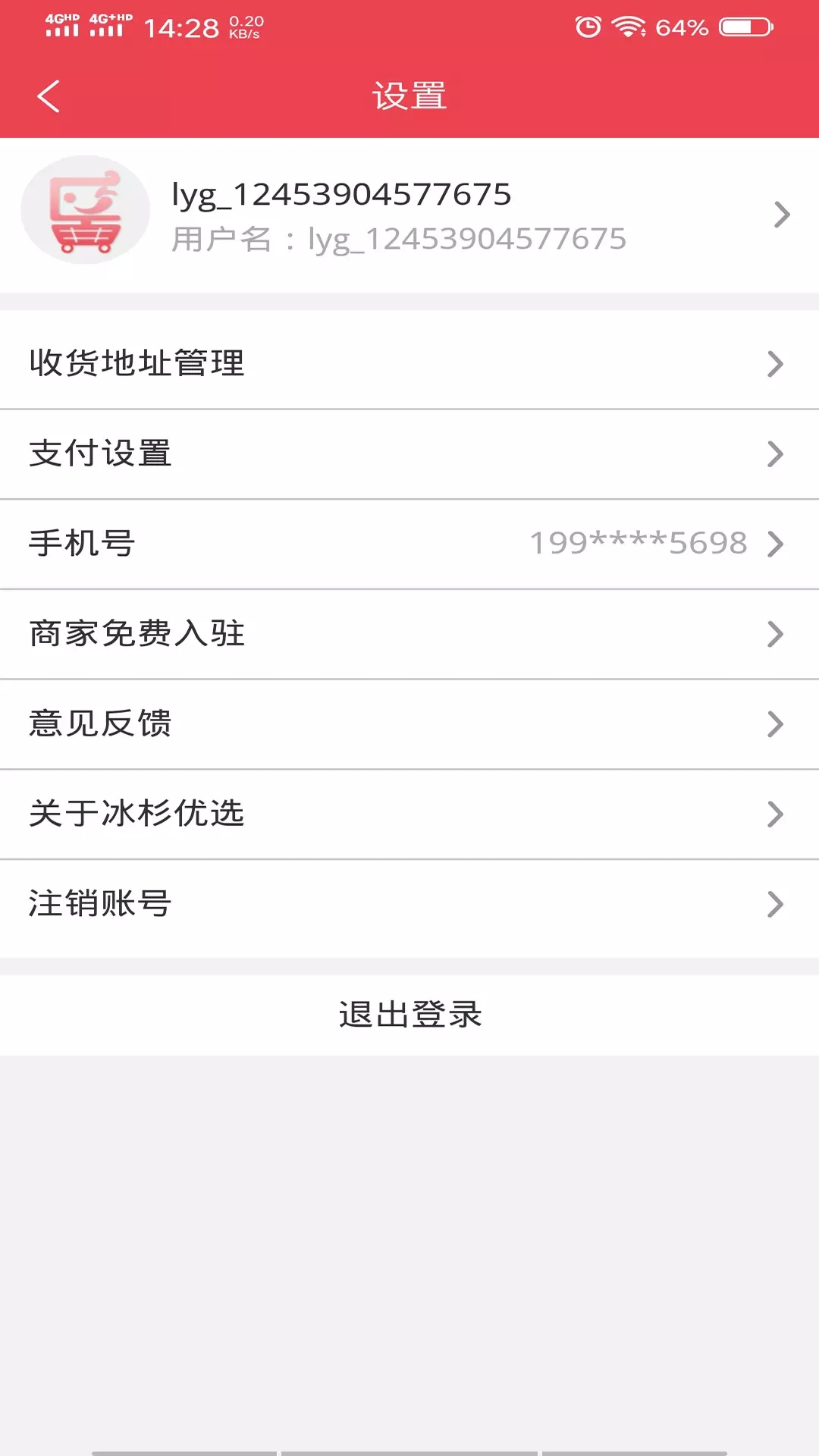Open 收货地址管理 via its arrow
Screen dimensions: 819x1456
(777, 364)
